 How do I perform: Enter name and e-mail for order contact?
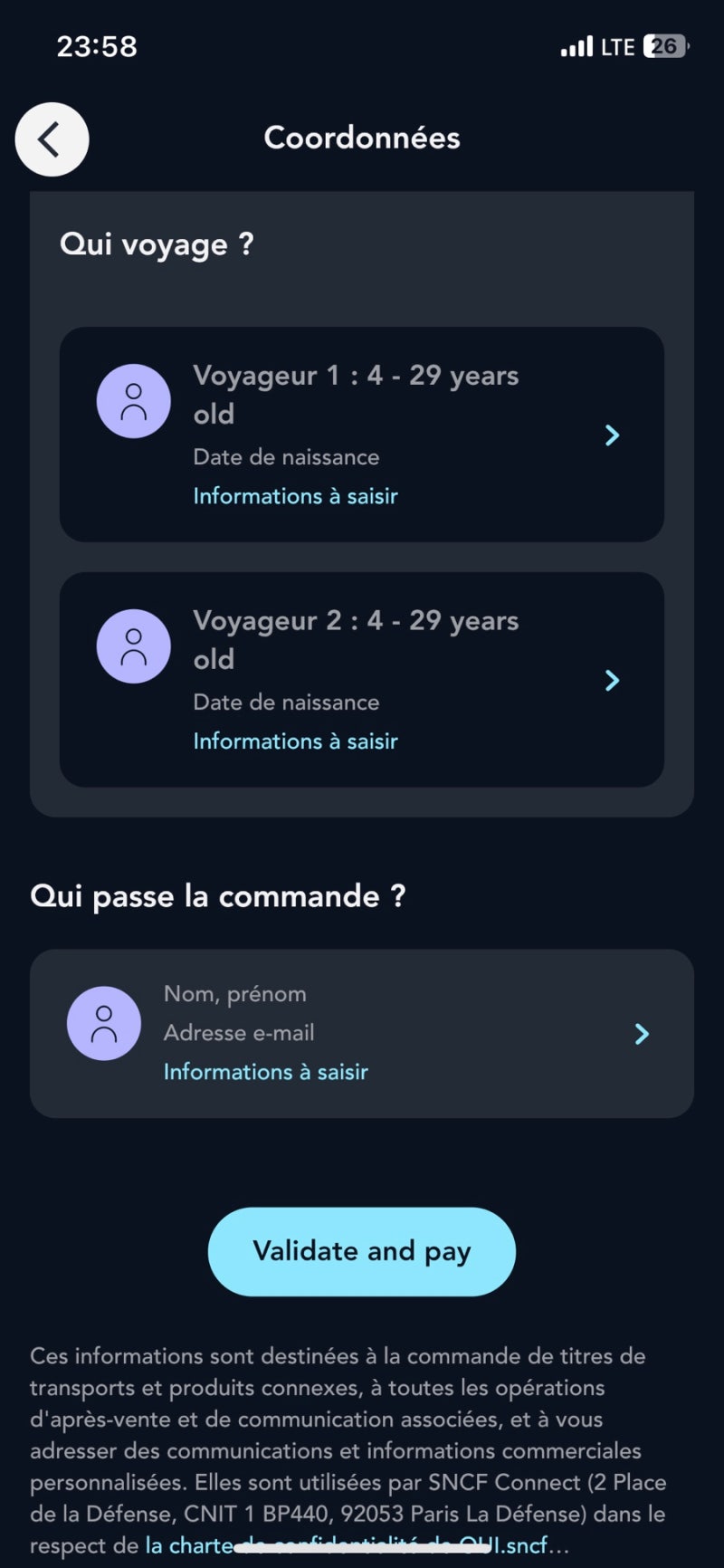pyautogui.click(x=362, y=1033)
